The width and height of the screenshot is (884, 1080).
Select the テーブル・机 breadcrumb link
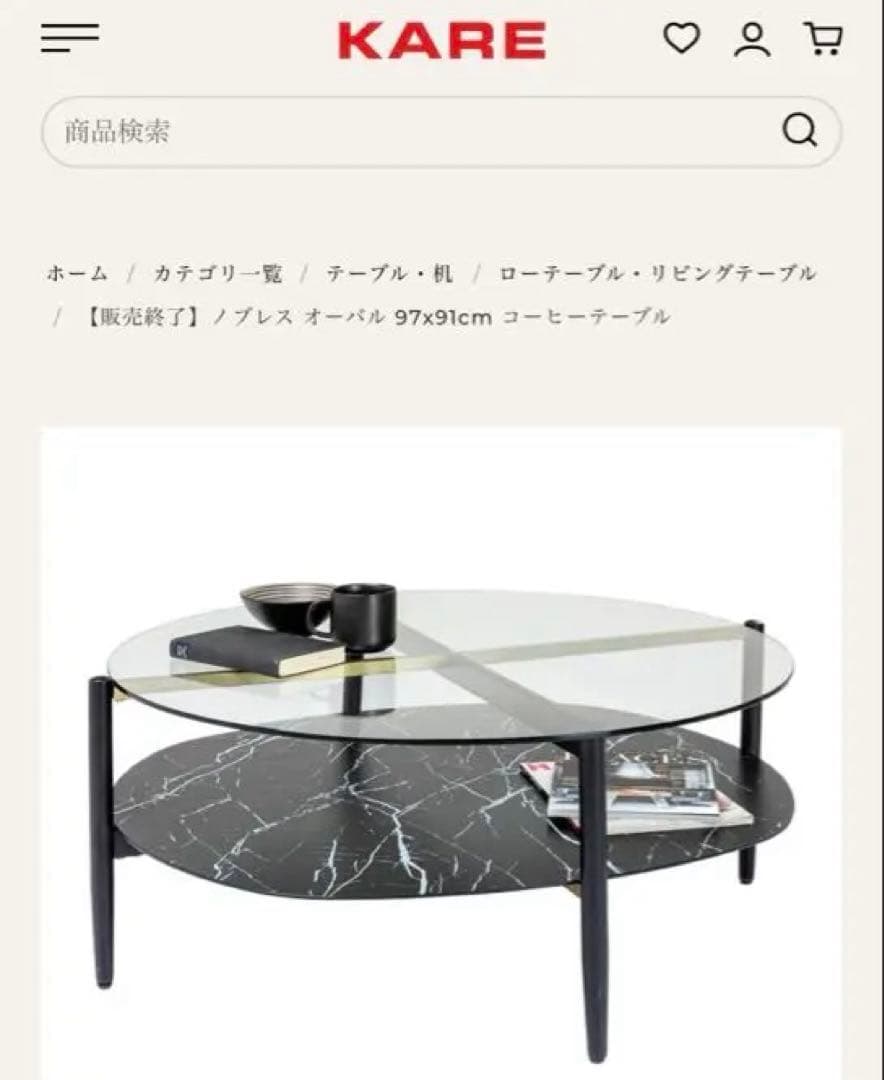click(390, 273)
